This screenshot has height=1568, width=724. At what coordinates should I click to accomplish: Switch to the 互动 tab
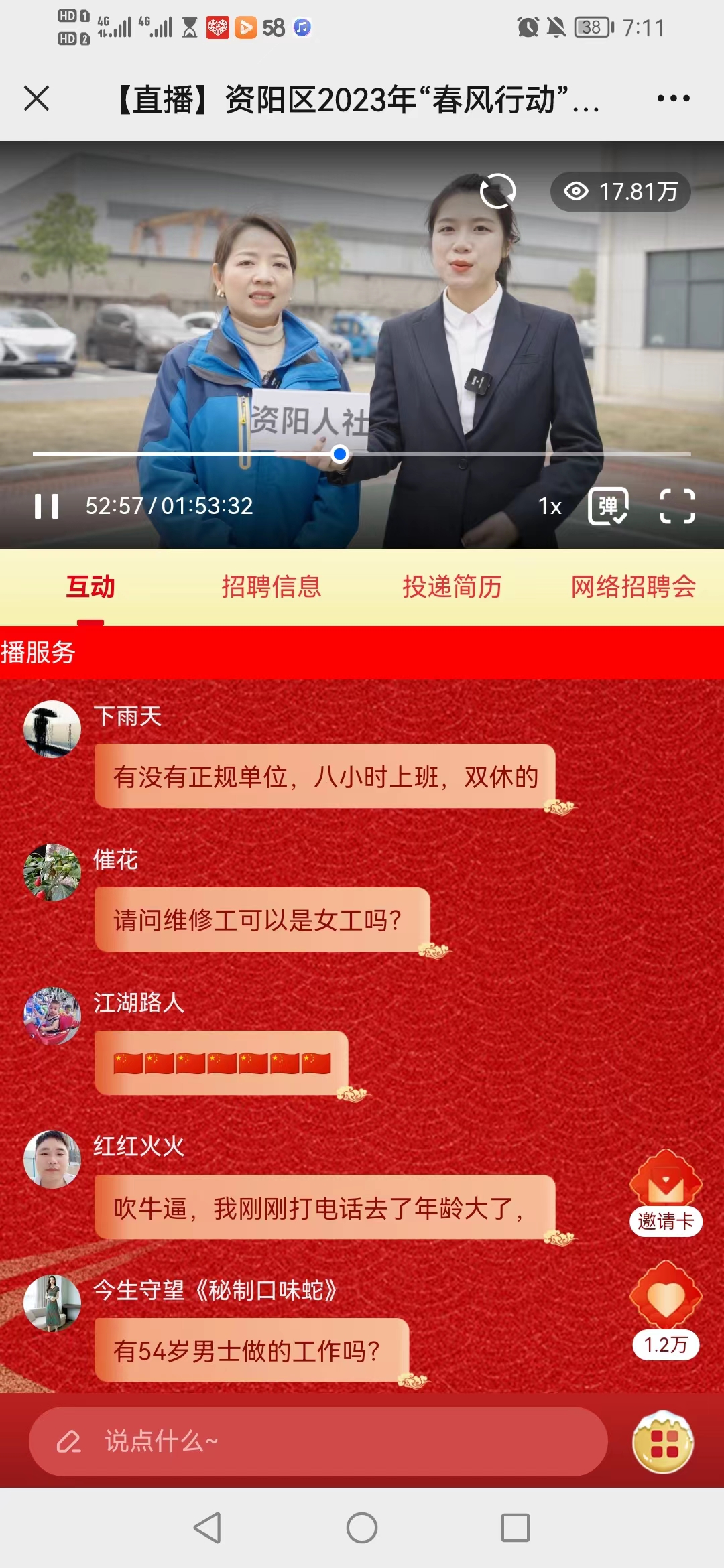[90, 587]
